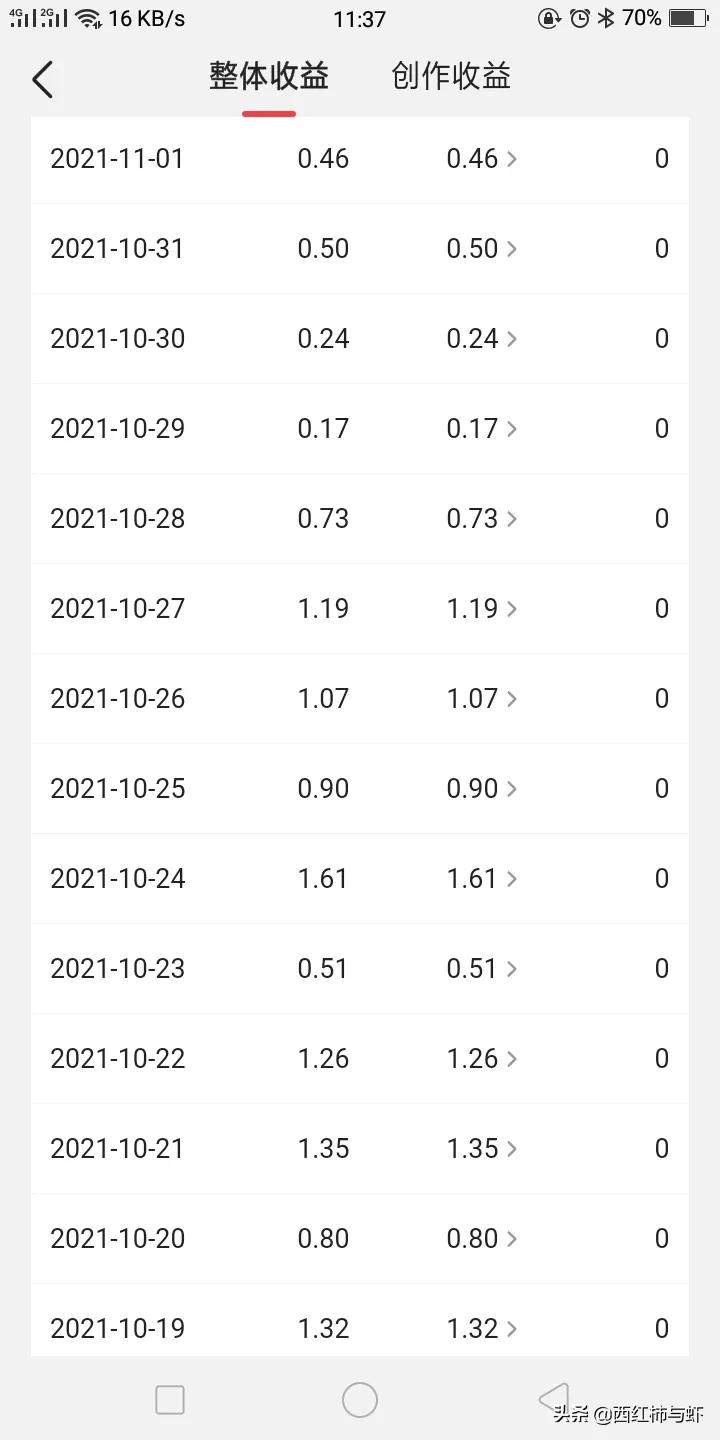This screenshot has height=1440, width=720.
Task: View the 0.51 breakdown for 2021-10-23
Action: [x=481, y=969]
